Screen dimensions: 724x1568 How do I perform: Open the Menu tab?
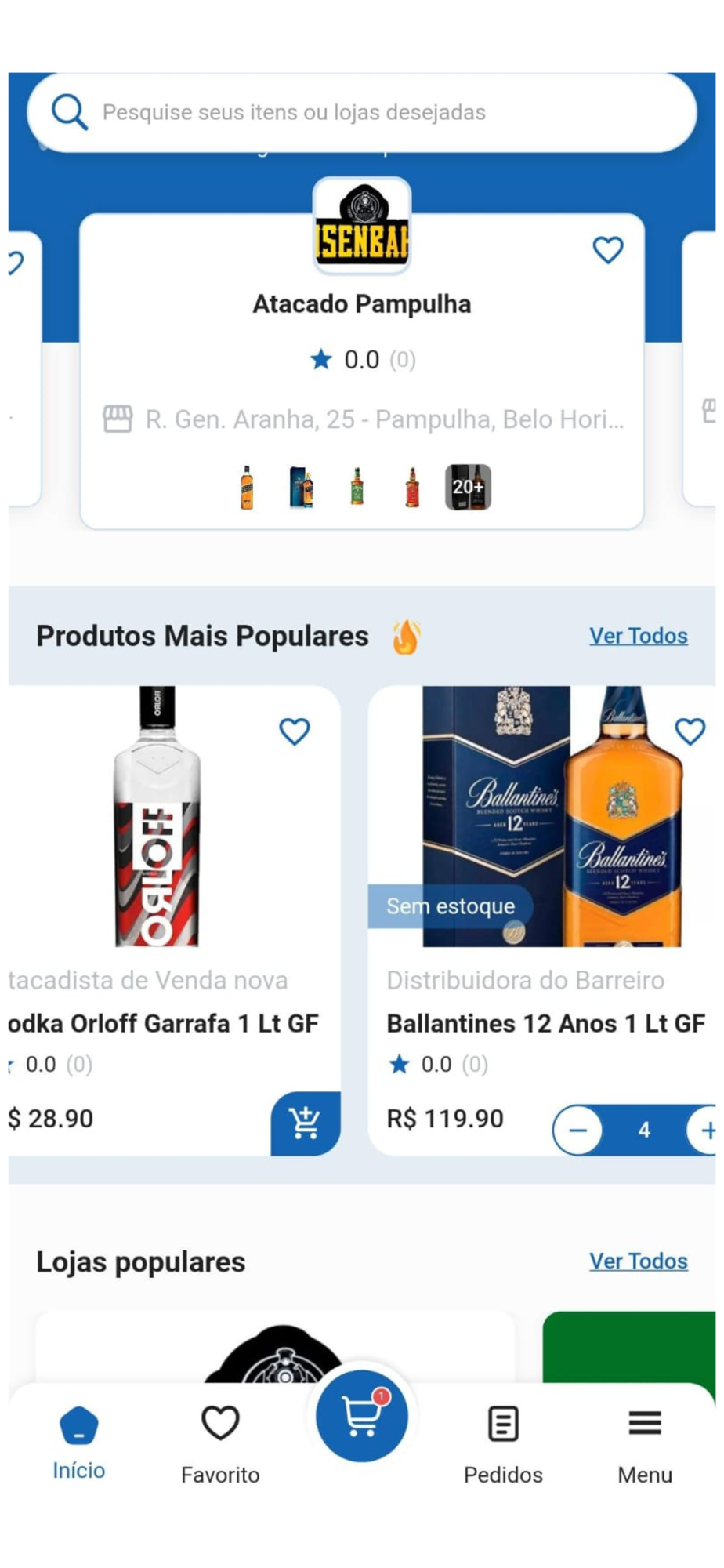(x=644, y=1443)
